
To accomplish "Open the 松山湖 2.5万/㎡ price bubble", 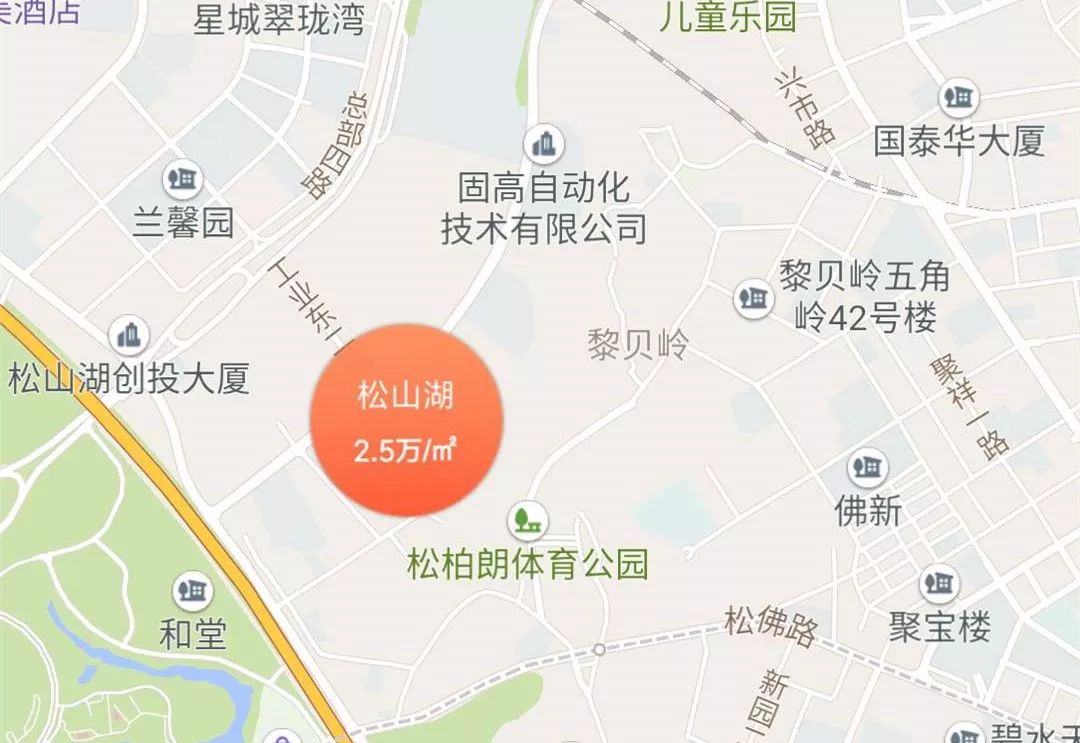I will [405, 421].
